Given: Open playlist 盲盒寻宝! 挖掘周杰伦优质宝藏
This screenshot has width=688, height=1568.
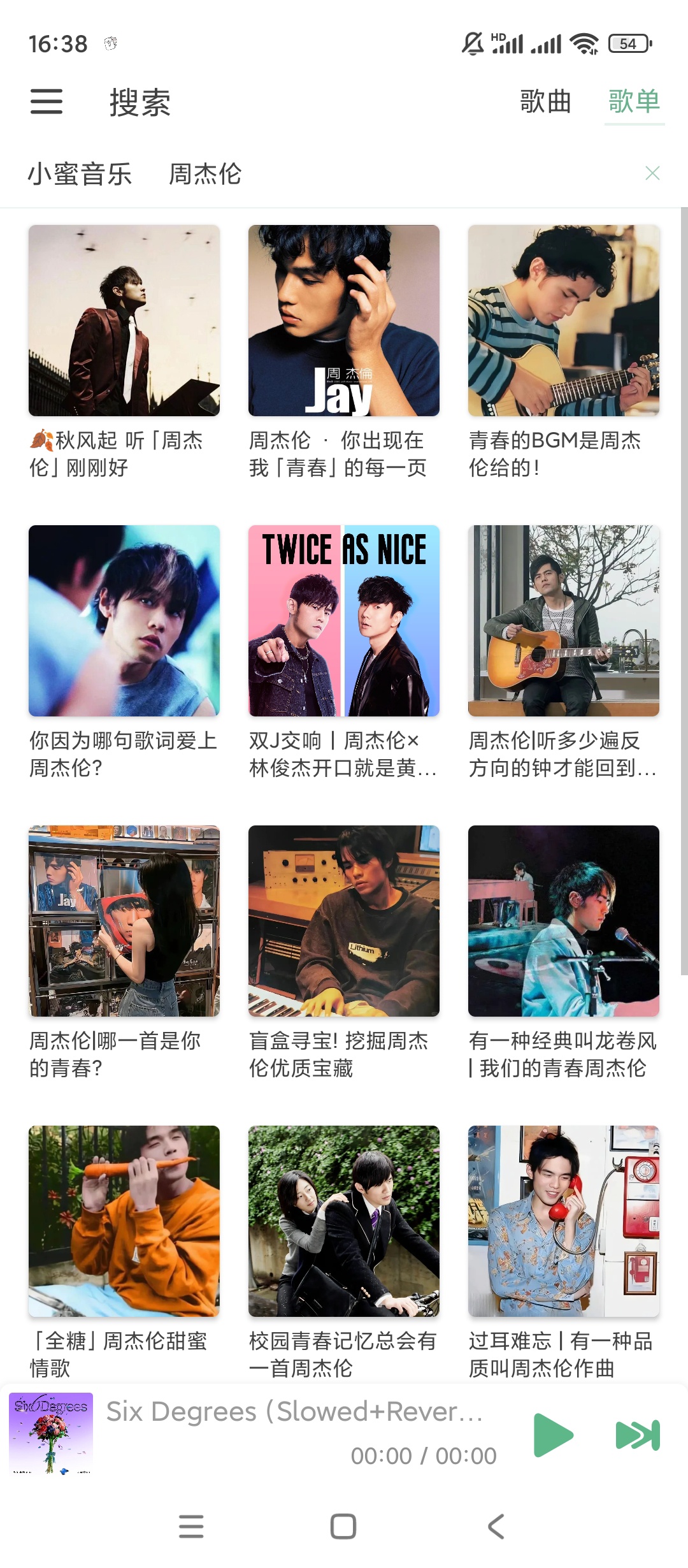Looking at the screenshot, I should [x=344, y=921].
